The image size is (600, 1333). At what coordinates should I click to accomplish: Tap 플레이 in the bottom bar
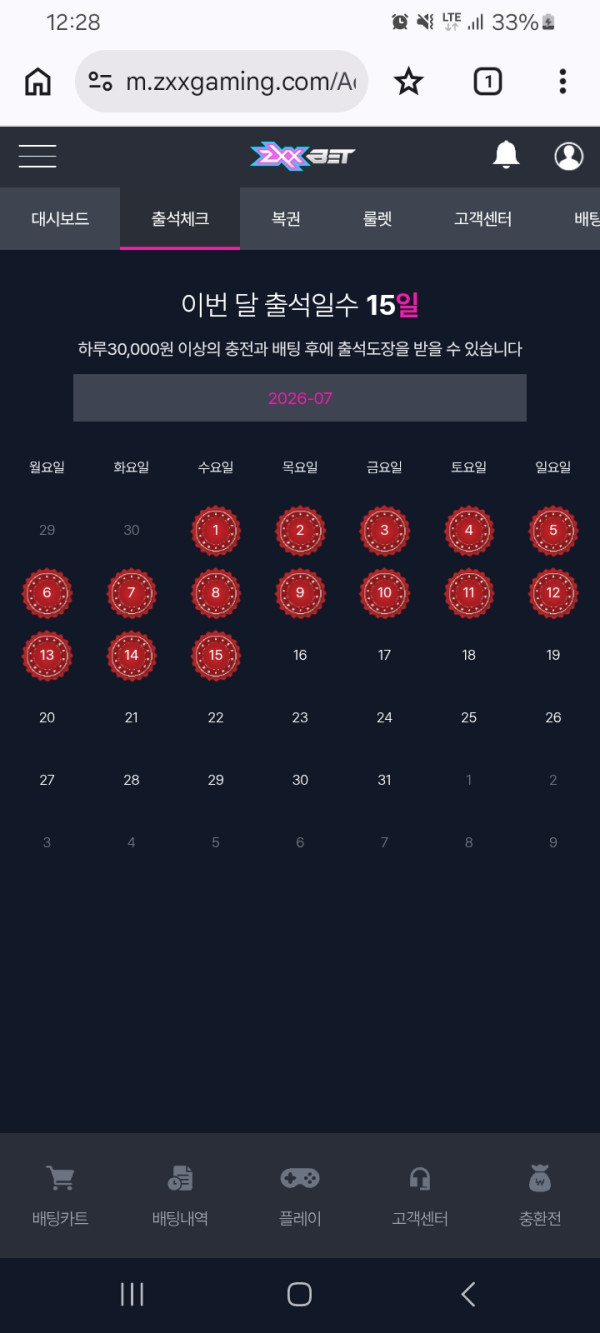coord(300,1196)
